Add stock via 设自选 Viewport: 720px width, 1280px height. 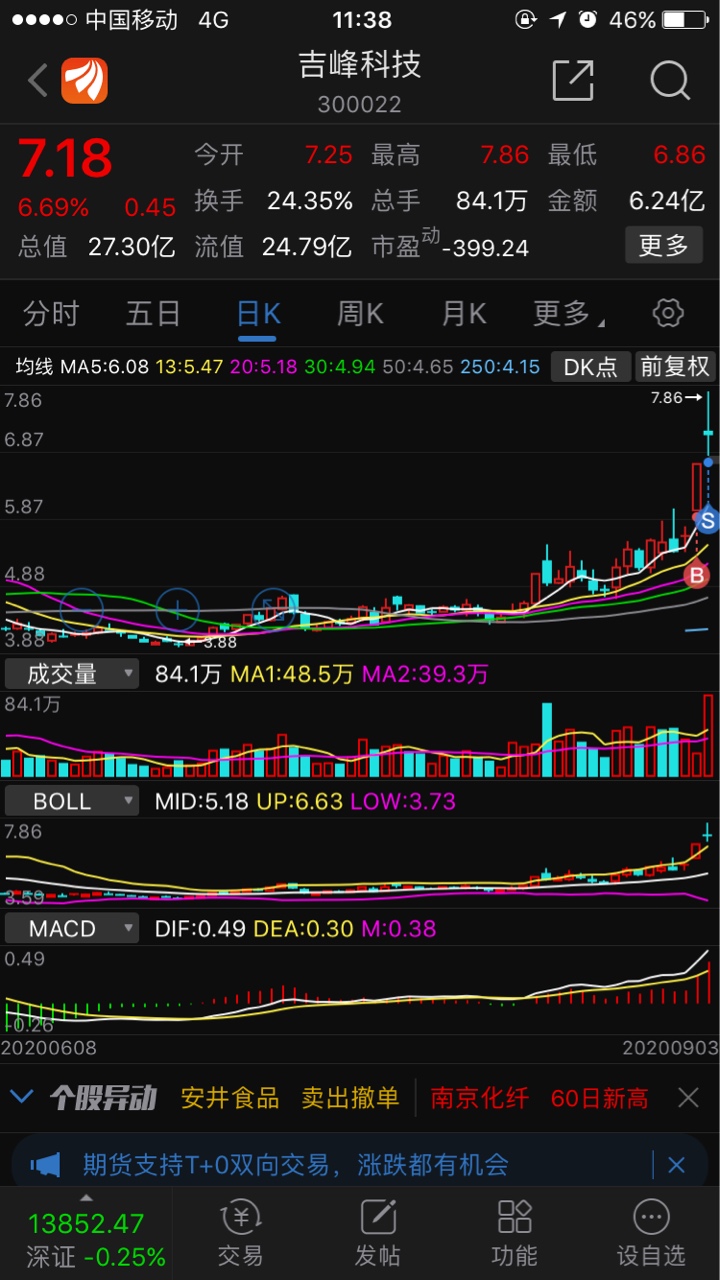651,1233
